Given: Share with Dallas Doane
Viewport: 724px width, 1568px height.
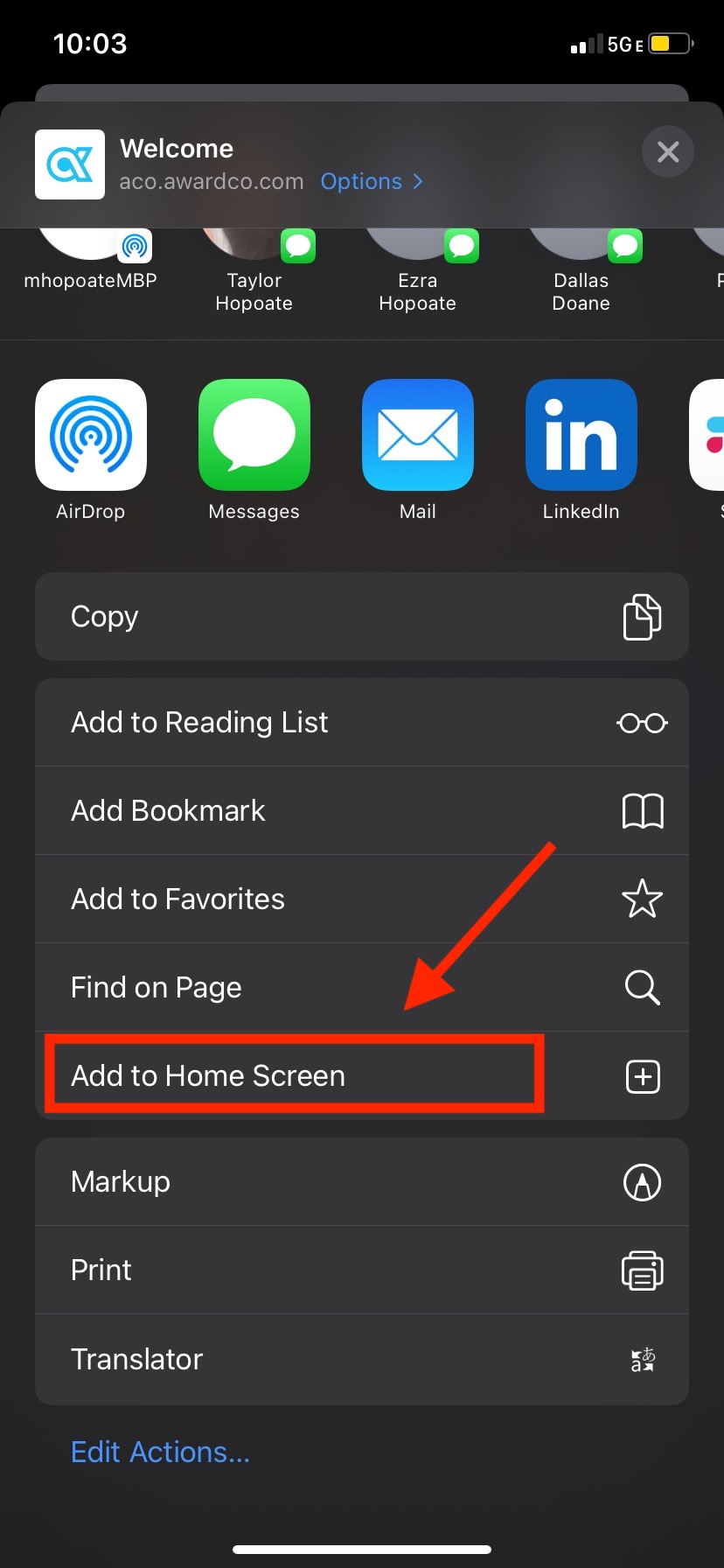Looking at the screenshot, I should pos(581,262).
